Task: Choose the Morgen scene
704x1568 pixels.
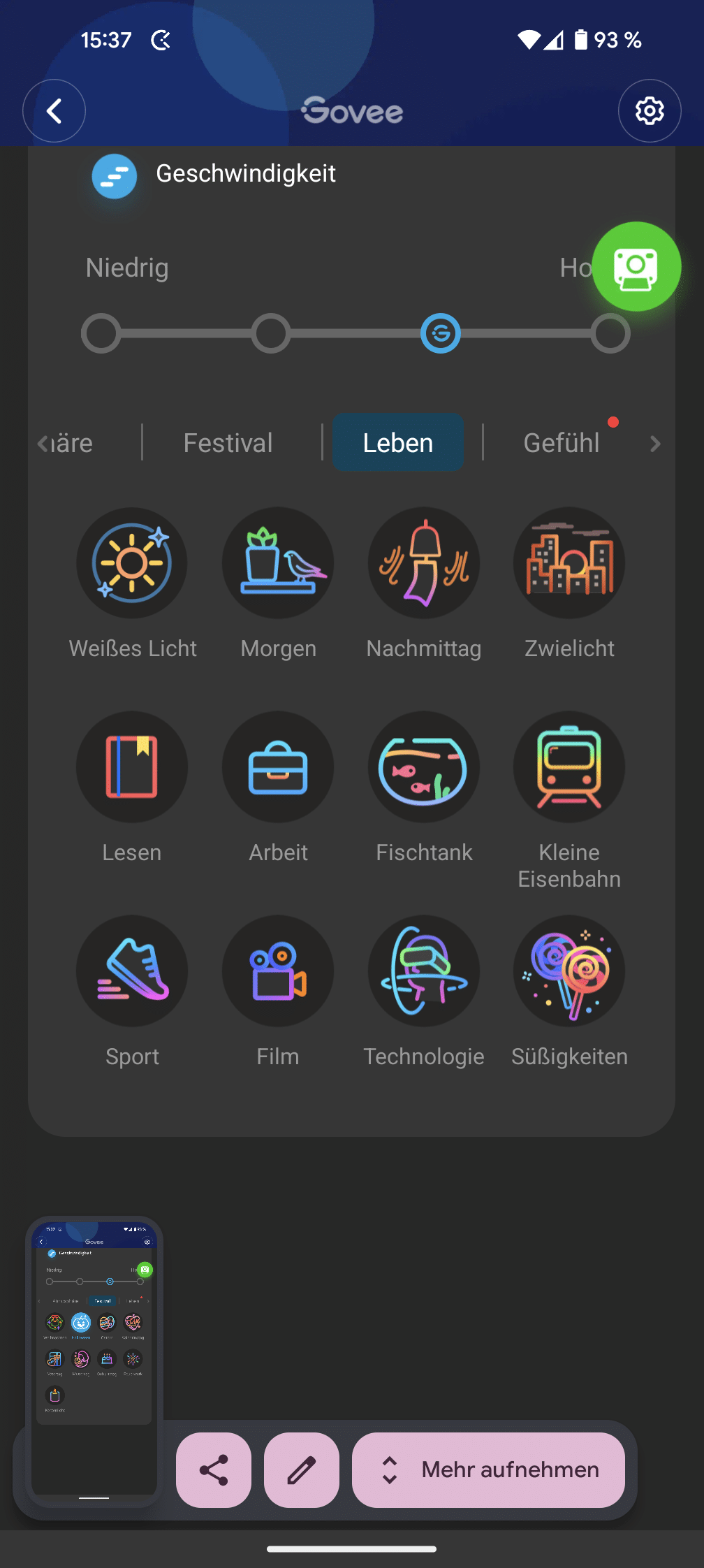Action: tap(278, 563)
